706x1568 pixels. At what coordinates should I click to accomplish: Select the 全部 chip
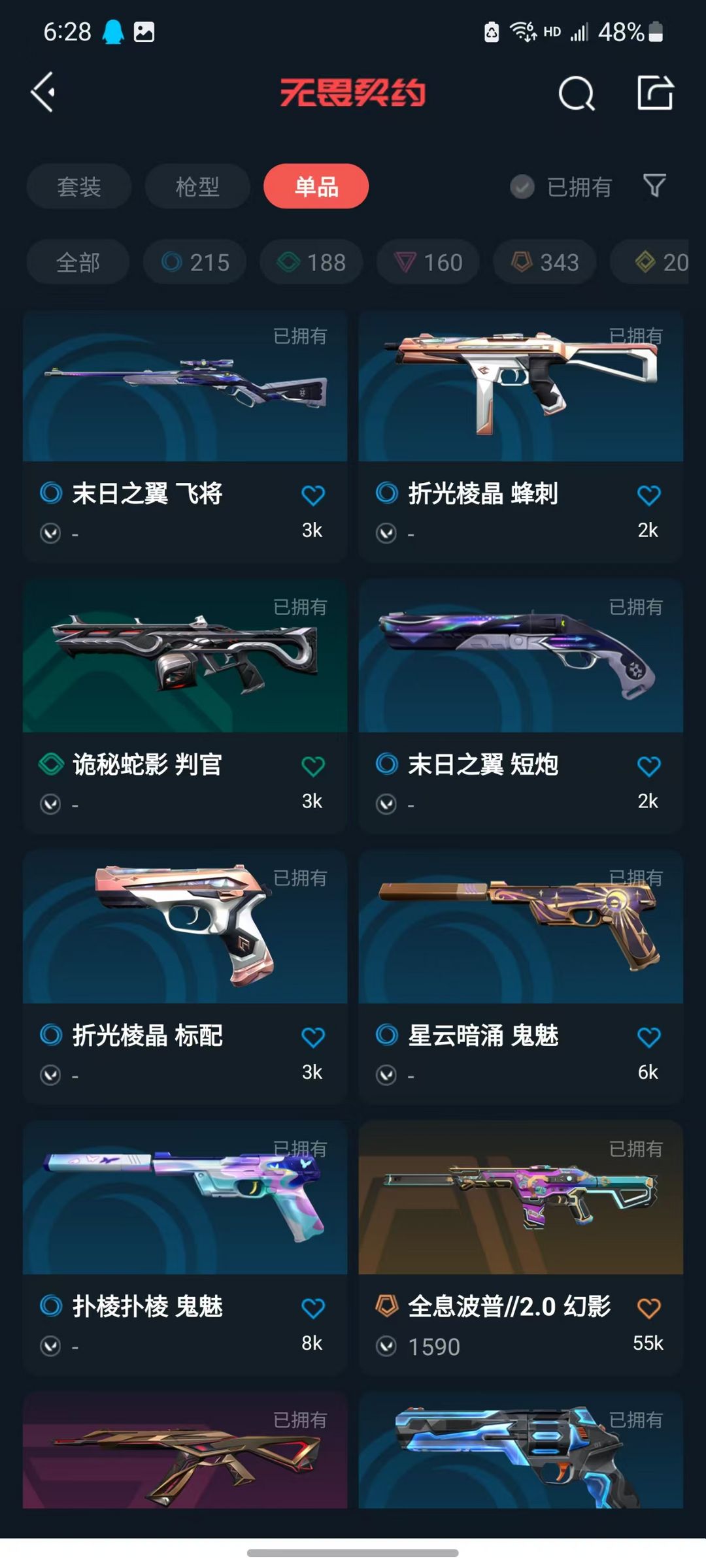(78, 262)
